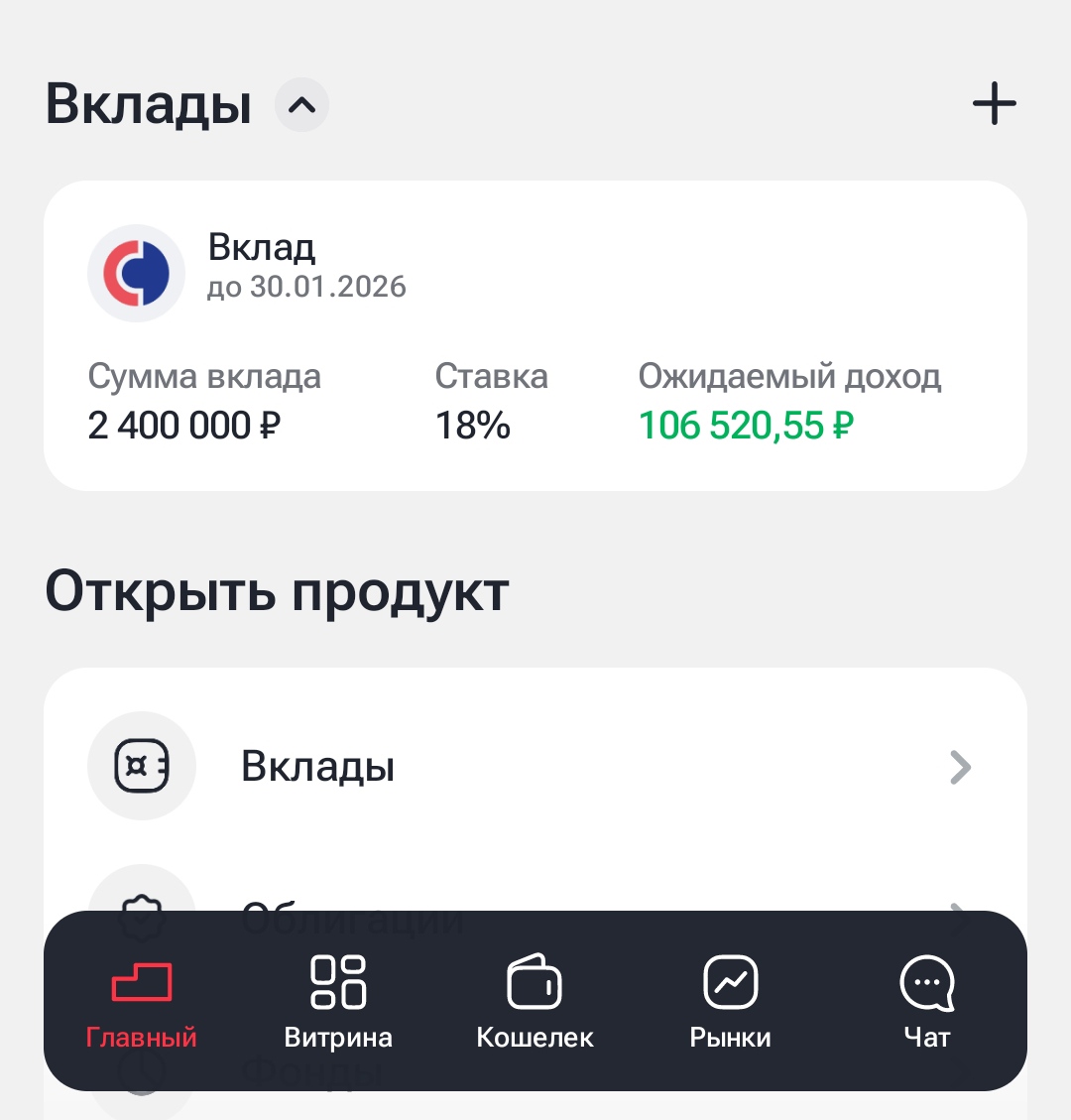The height and width of the screenshot is (1120, 1071).
Task: Open the Вклад deposit until 30.01.2026
Action: (x=535, y=335)
